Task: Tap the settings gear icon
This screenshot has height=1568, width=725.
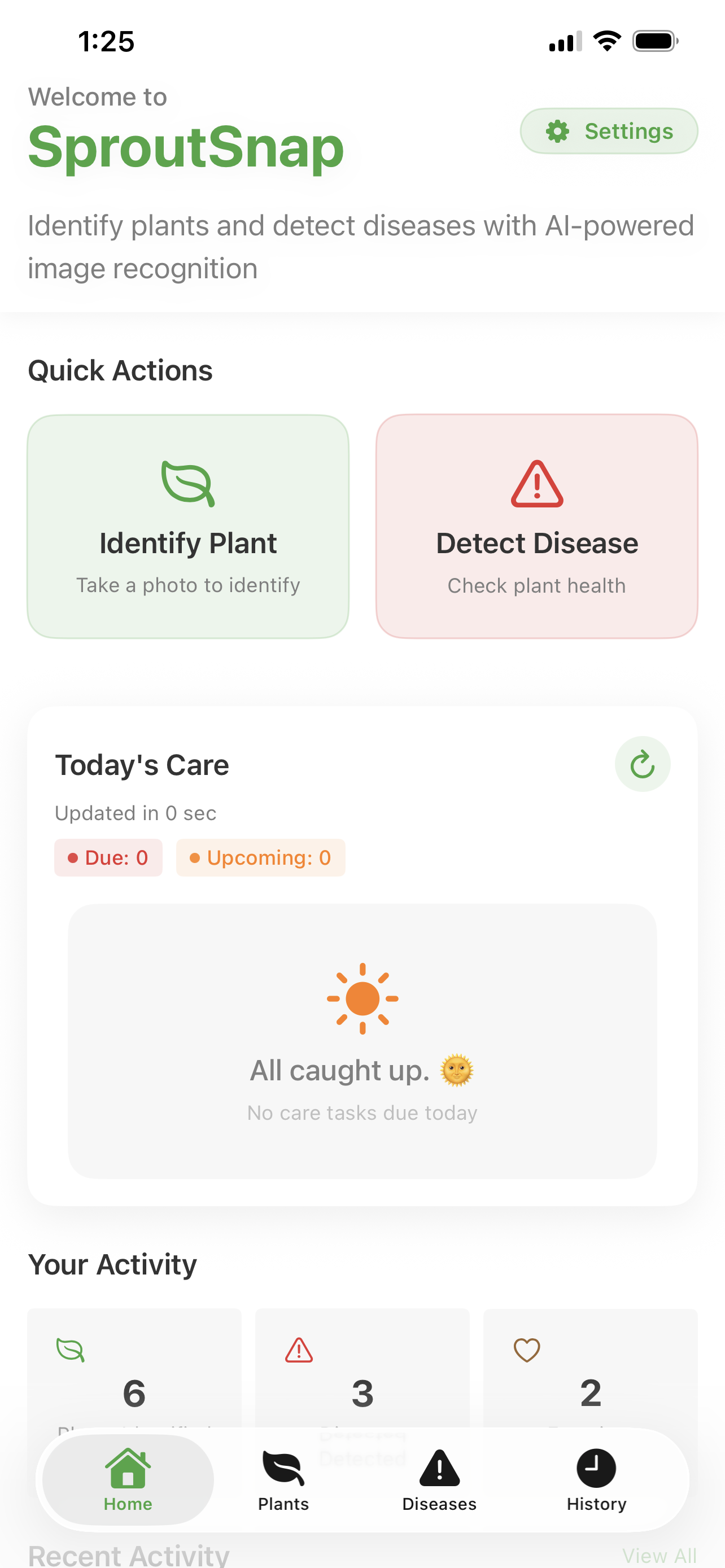Action: pyautogui.click(x=558, y=131)
